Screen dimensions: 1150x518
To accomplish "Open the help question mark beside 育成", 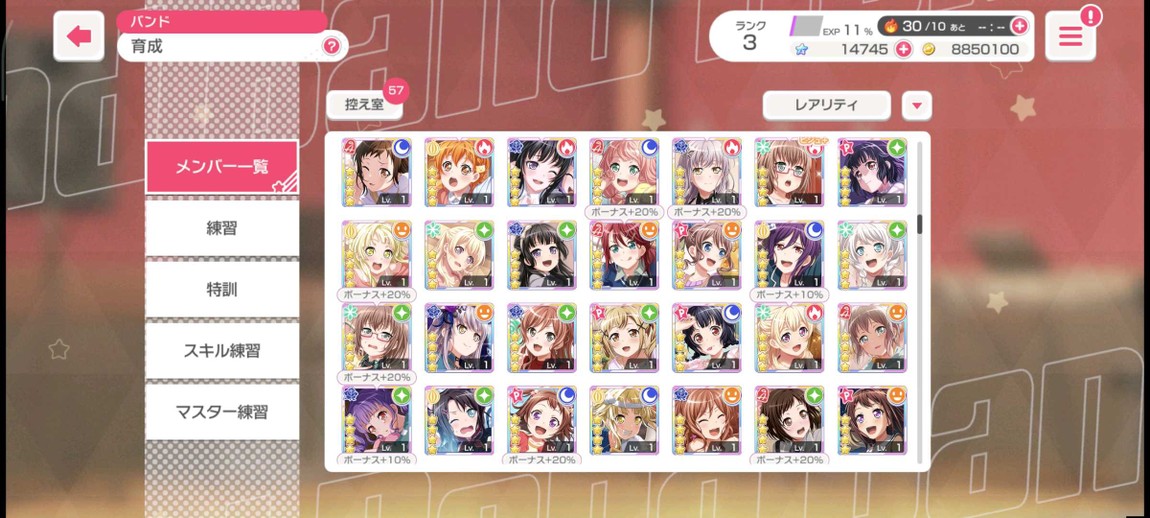I will [331, 46].
